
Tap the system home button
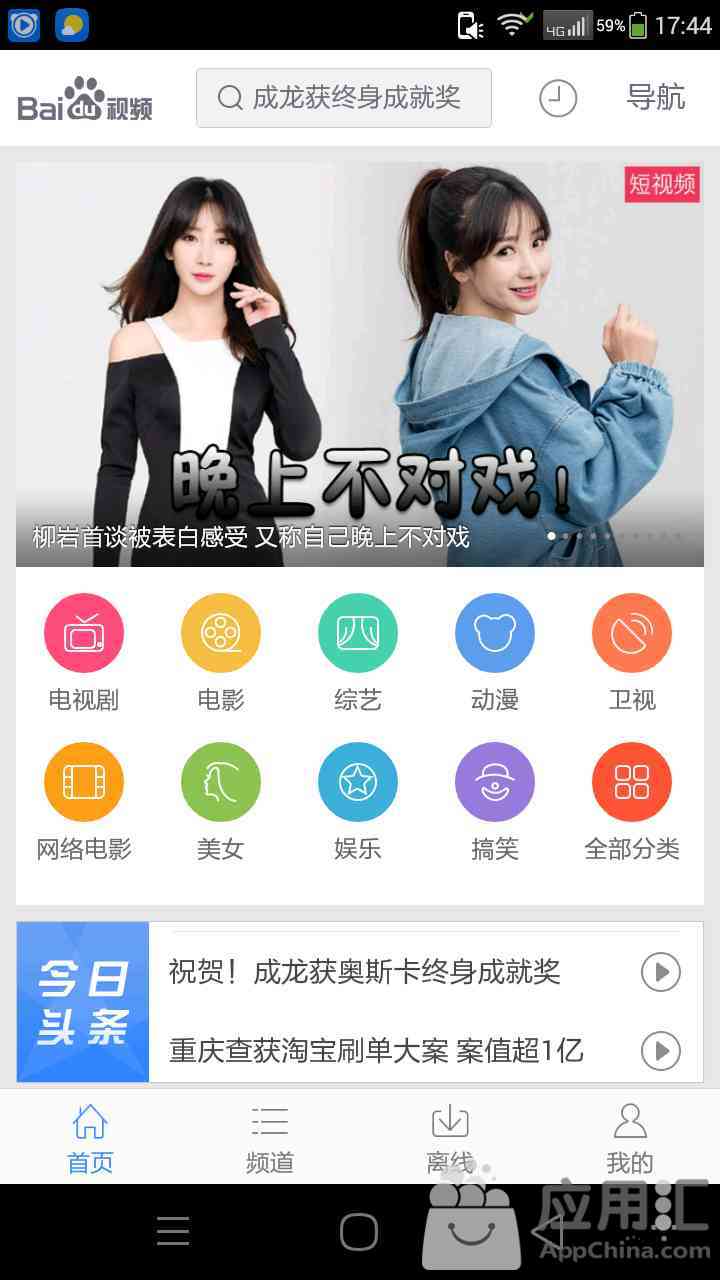pyautogui.click(x=359, y=1232)
